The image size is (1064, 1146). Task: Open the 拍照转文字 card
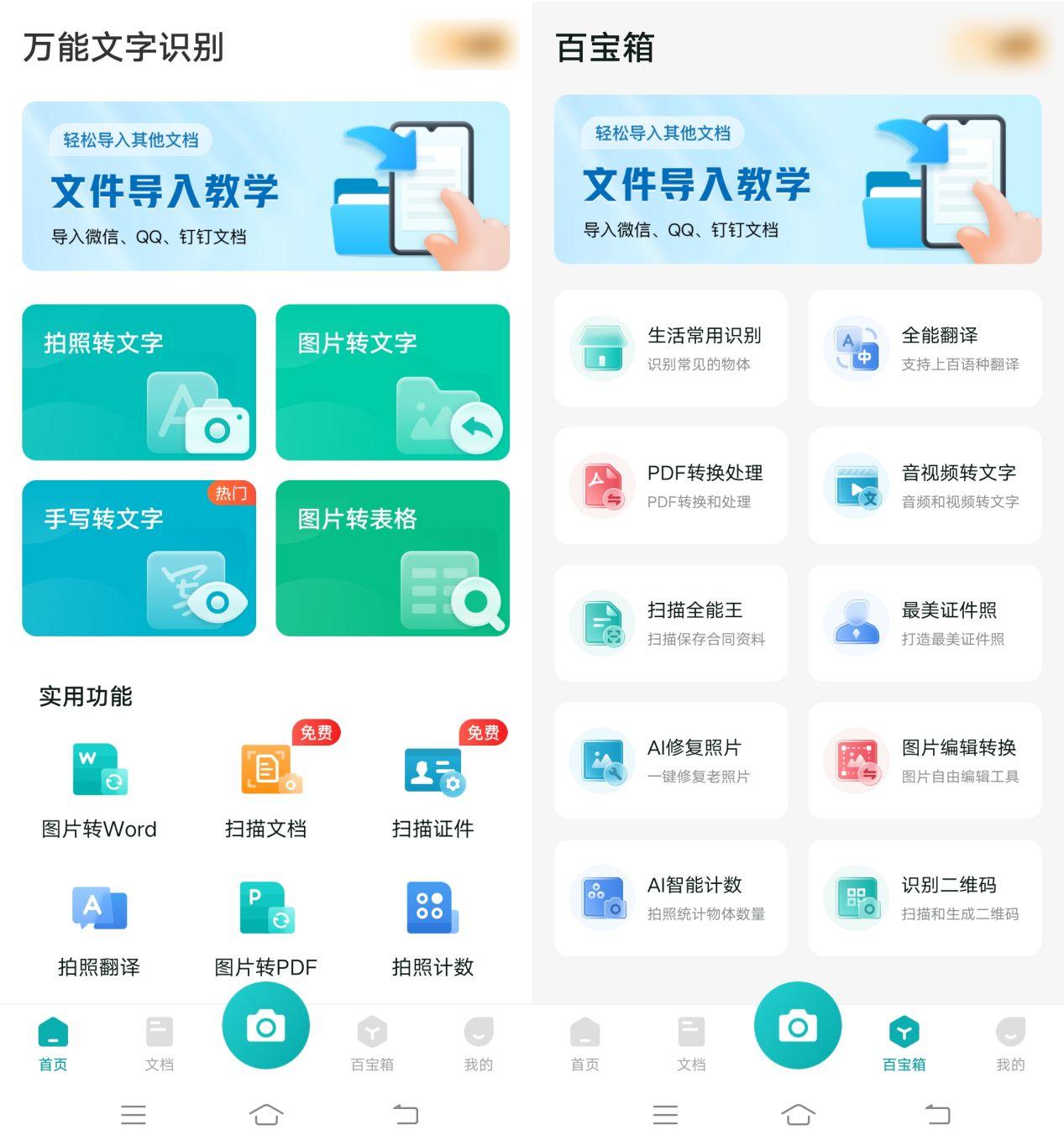point(139,382)
